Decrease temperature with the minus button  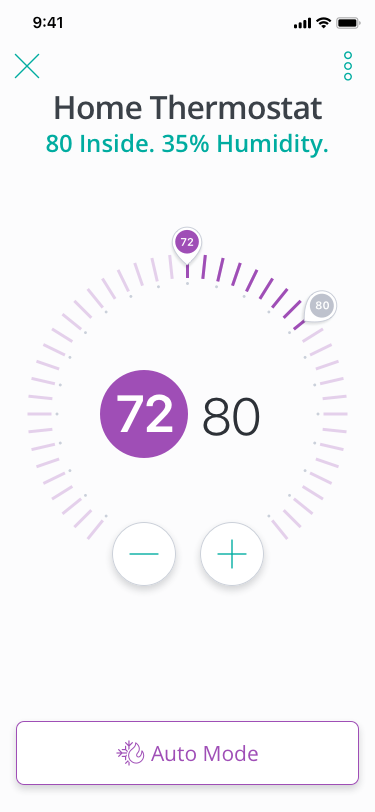click(144, 554)
